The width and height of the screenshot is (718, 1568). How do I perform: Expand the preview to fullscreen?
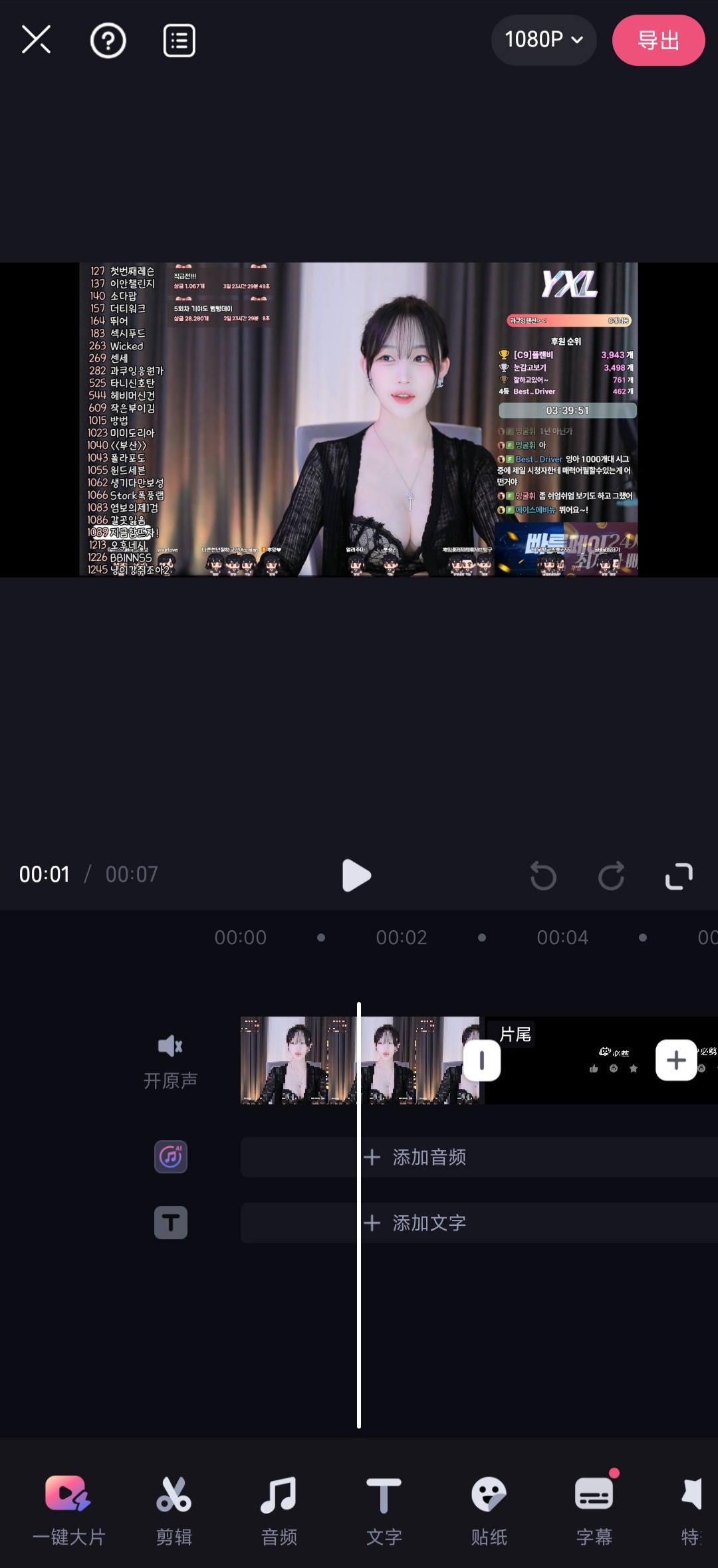tap(679, 876)
